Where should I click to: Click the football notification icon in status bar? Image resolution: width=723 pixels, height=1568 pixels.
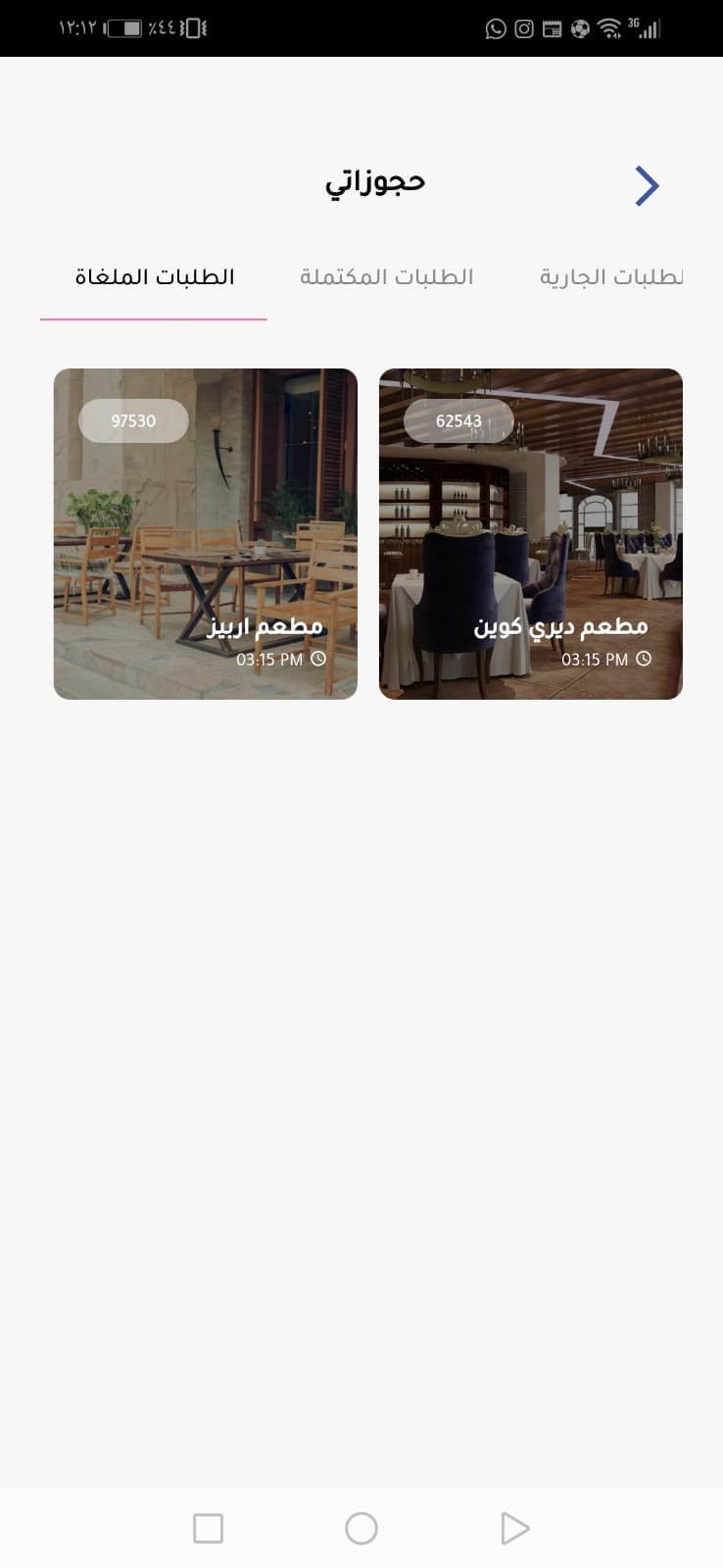click(x=578, y=28)
